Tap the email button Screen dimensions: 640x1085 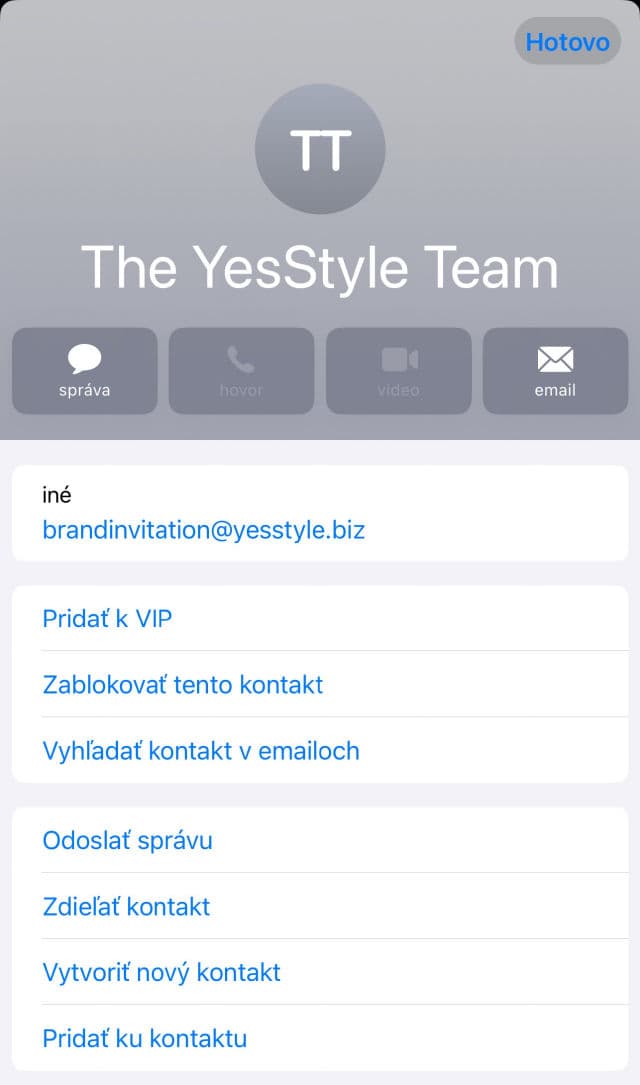pos(555,371)
